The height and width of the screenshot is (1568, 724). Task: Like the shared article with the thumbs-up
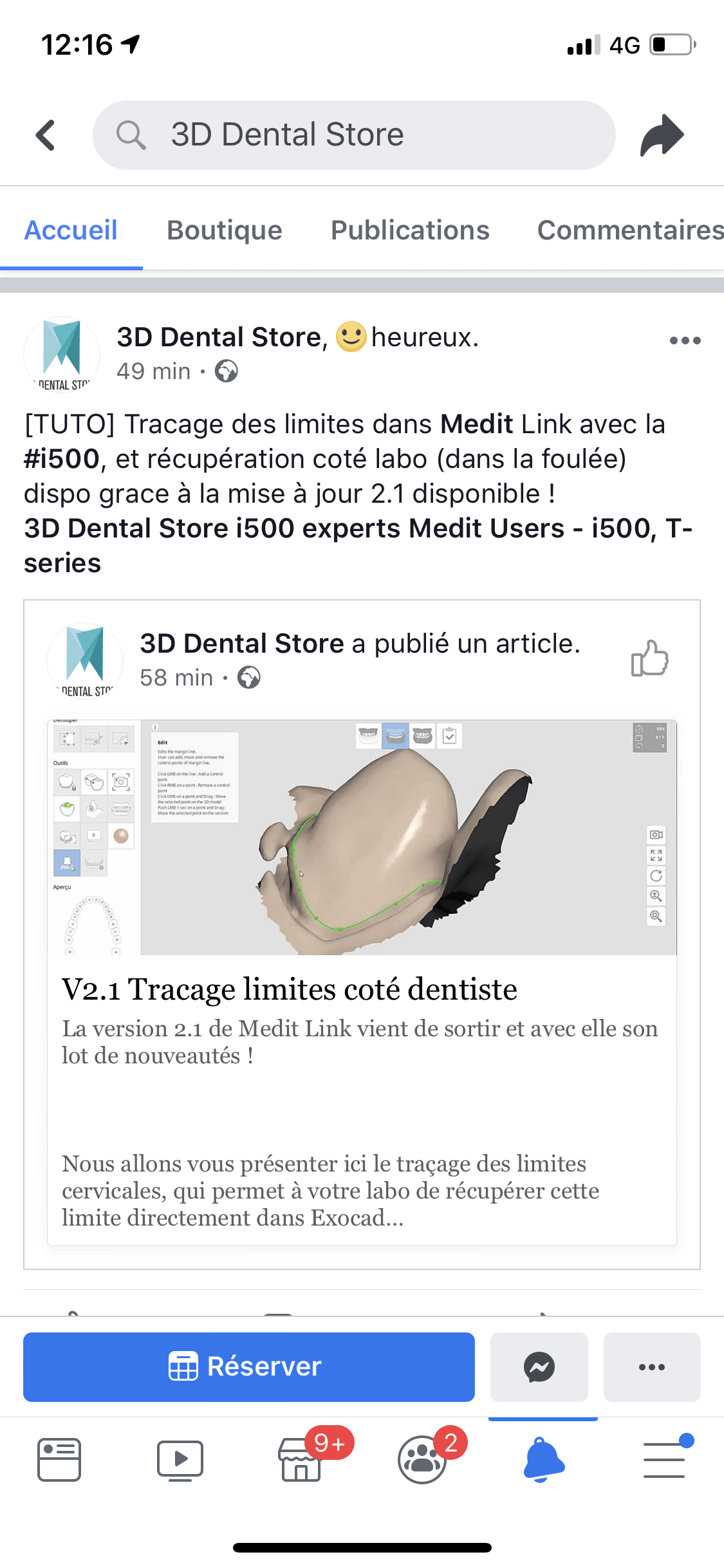click(649, 658)
